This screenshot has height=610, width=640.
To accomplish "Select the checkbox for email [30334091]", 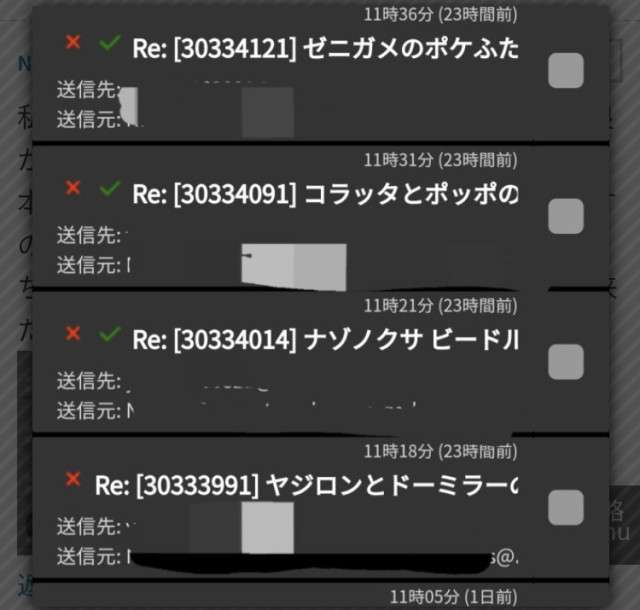I will pyautogui.click(x=566, y=215).
